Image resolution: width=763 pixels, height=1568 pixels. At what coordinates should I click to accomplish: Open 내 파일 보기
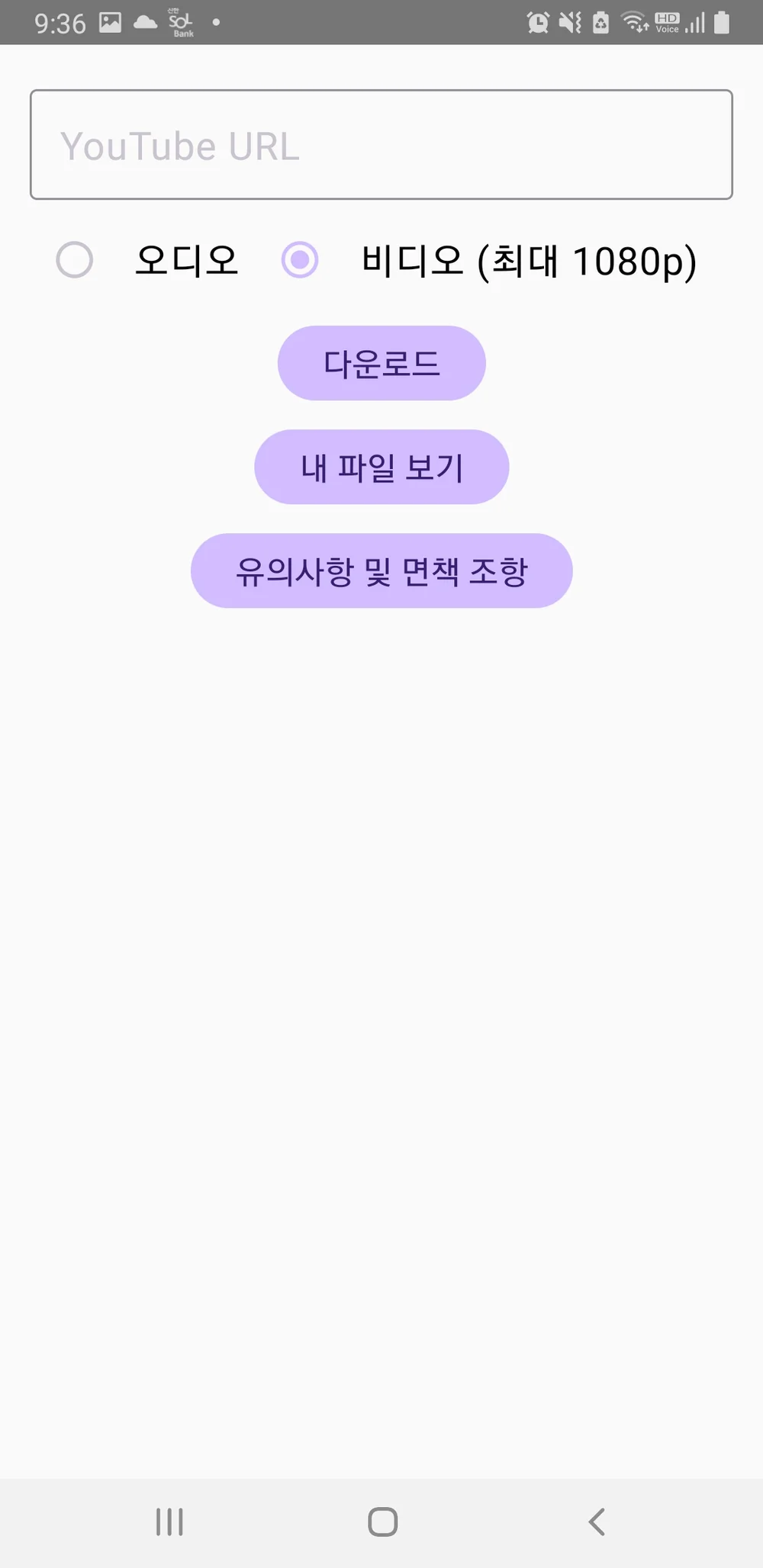click(x=381, y=466)
